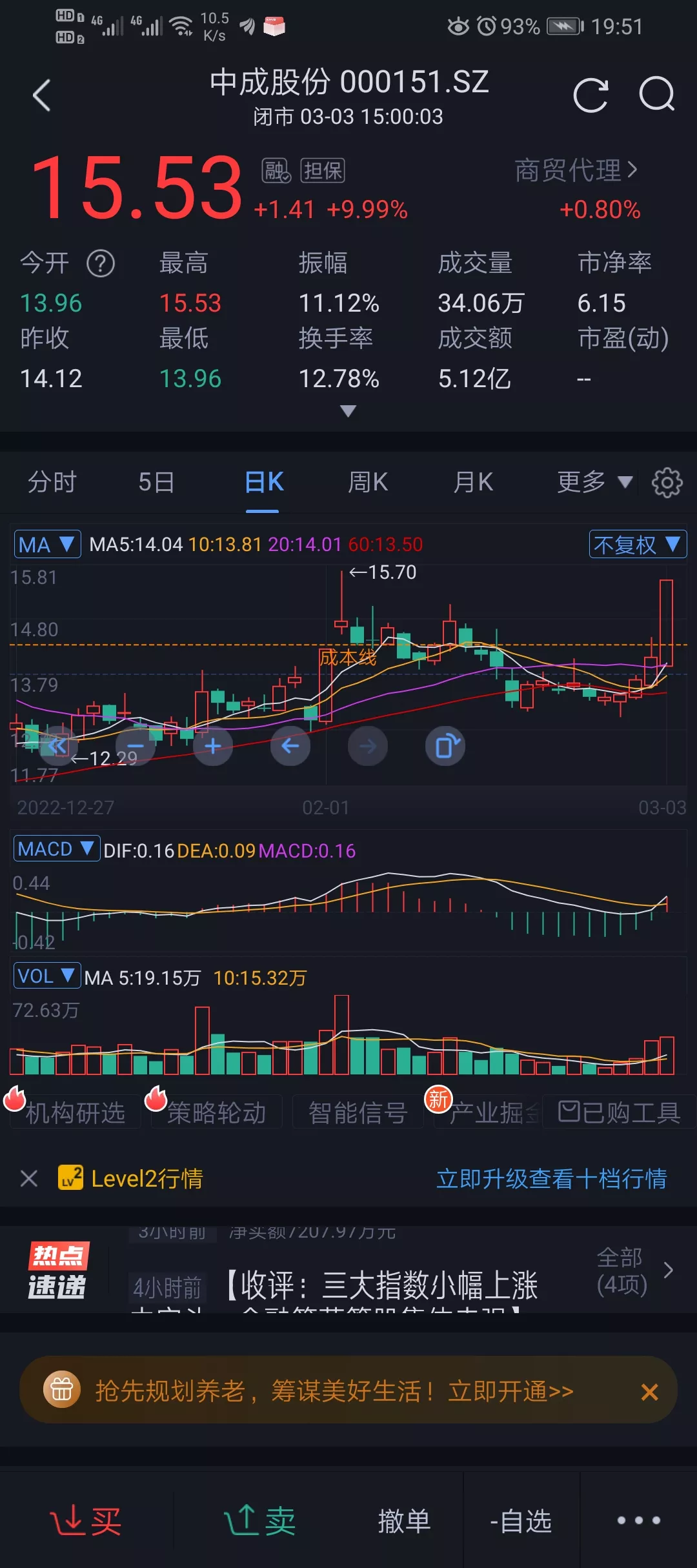697x1568 pixels.
Task: Refresh the stock quote
Action: coord(591,95)
